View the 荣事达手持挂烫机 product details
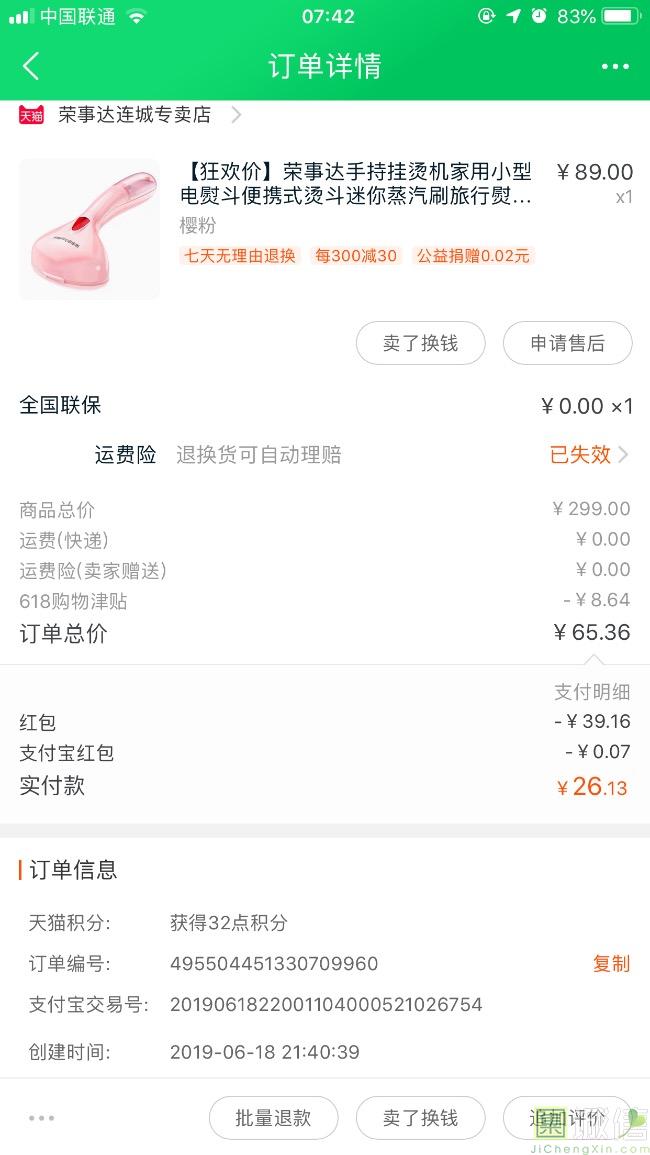650x1155 pixels. [355, 183]
